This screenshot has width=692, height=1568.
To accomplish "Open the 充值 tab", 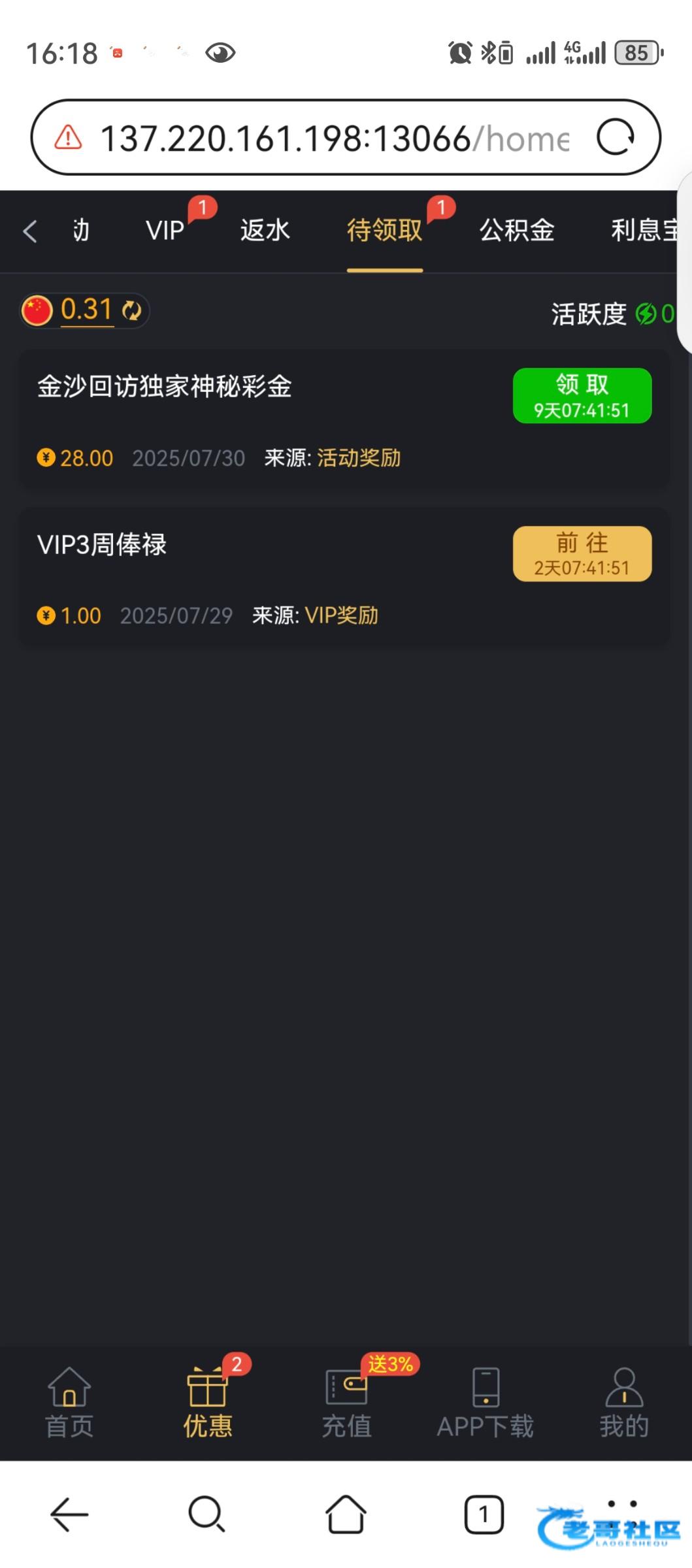I will point(346,1403).
